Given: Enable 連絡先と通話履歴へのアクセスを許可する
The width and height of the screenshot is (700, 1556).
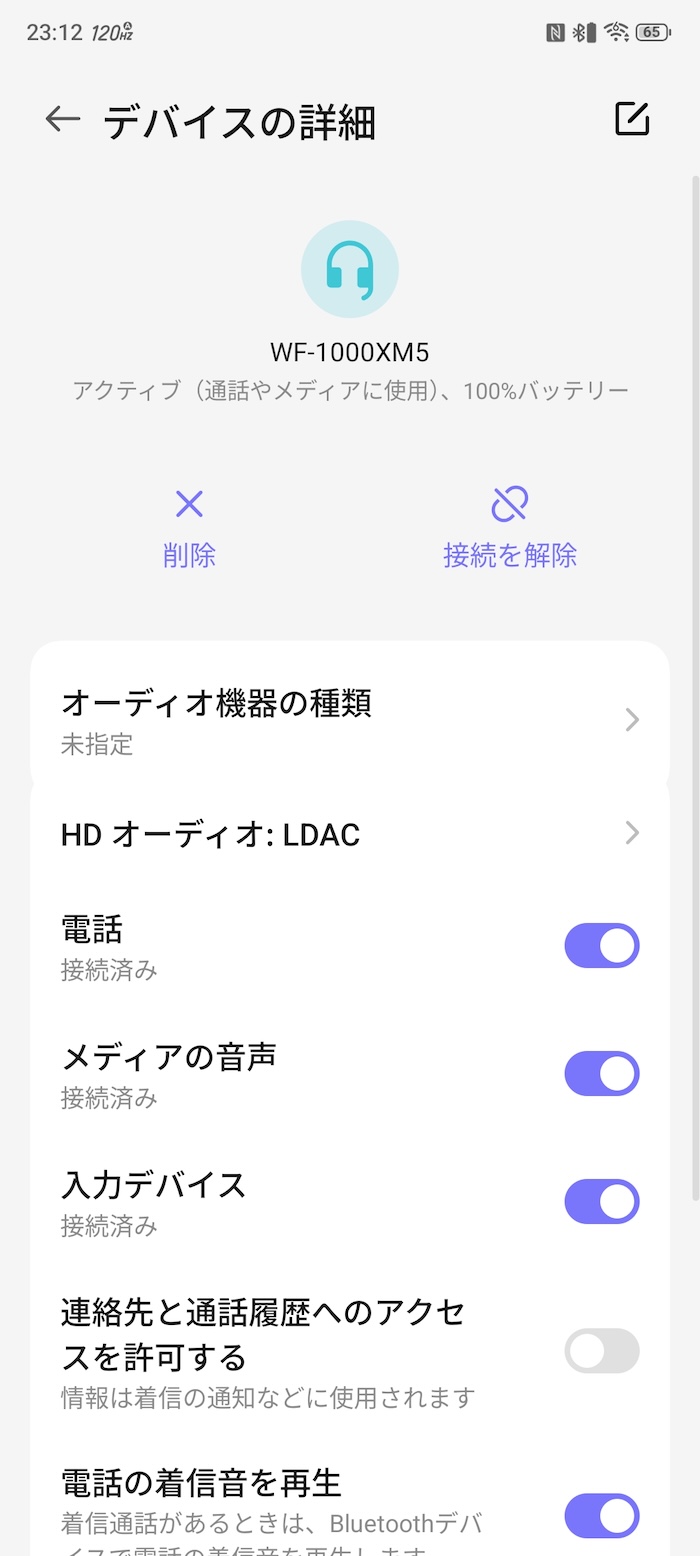Looking at the screenshot, I should 602,1352.
